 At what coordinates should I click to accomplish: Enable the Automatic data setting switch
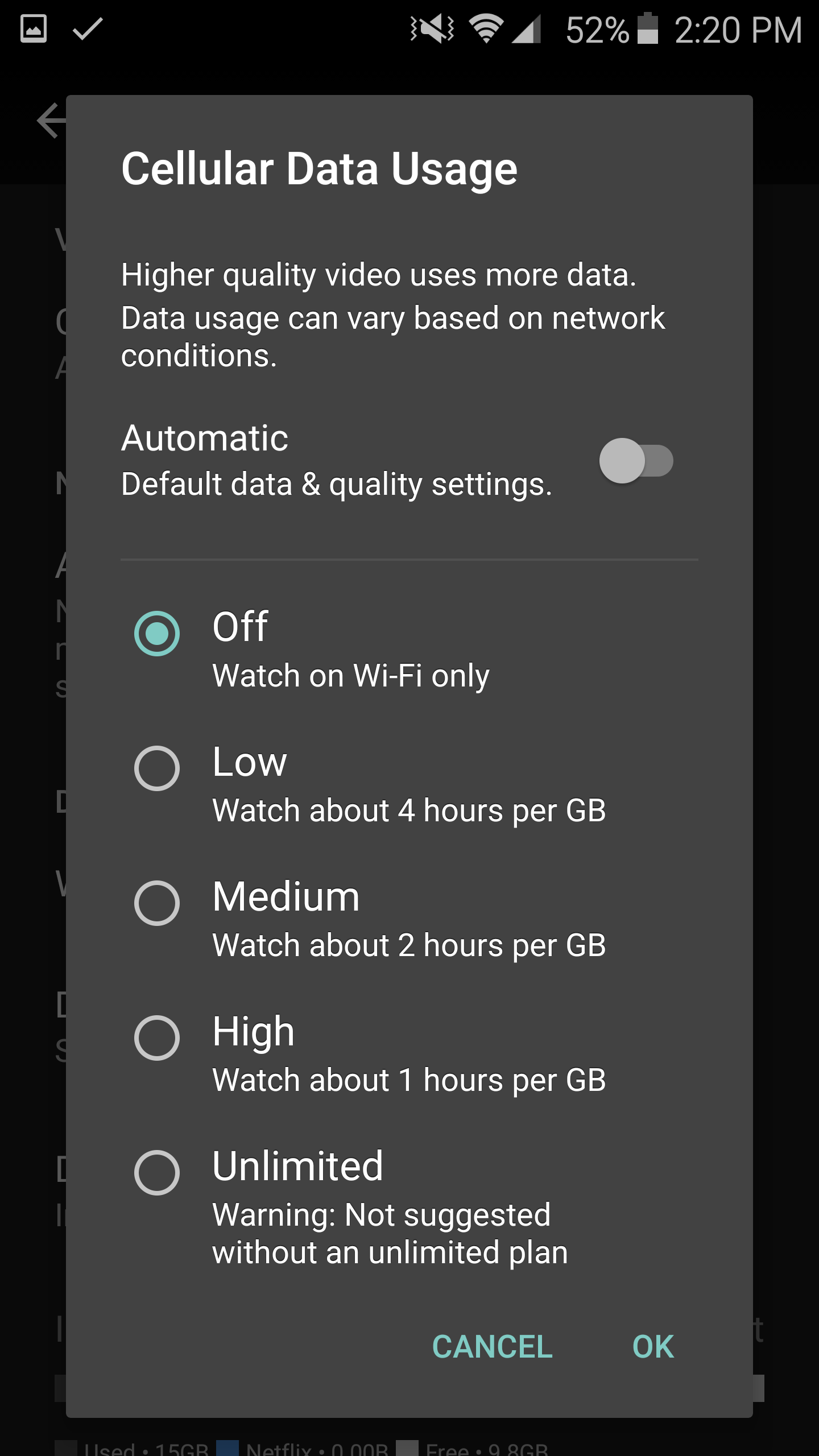click(x=636, y=461)
